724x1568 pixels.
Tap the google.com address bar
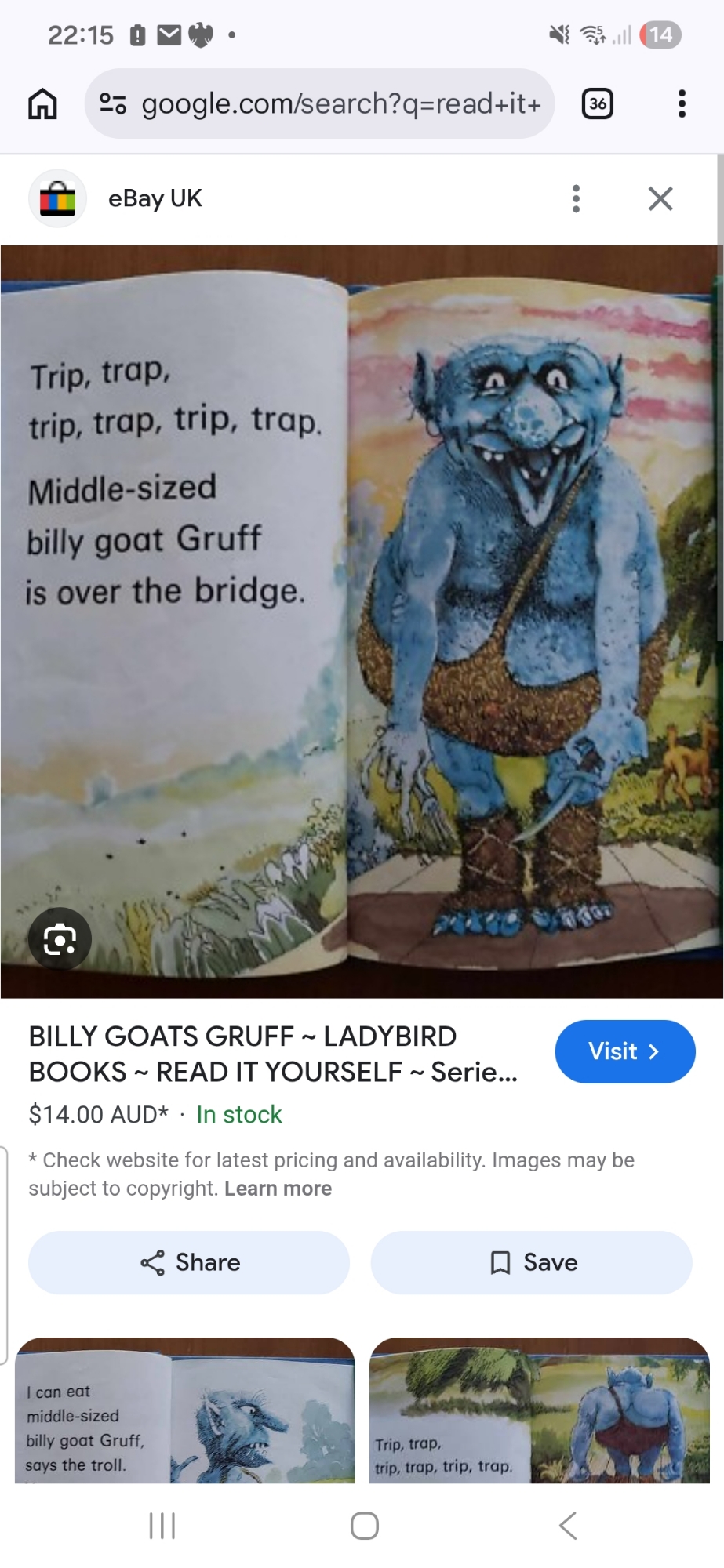[x=320, y=103]
